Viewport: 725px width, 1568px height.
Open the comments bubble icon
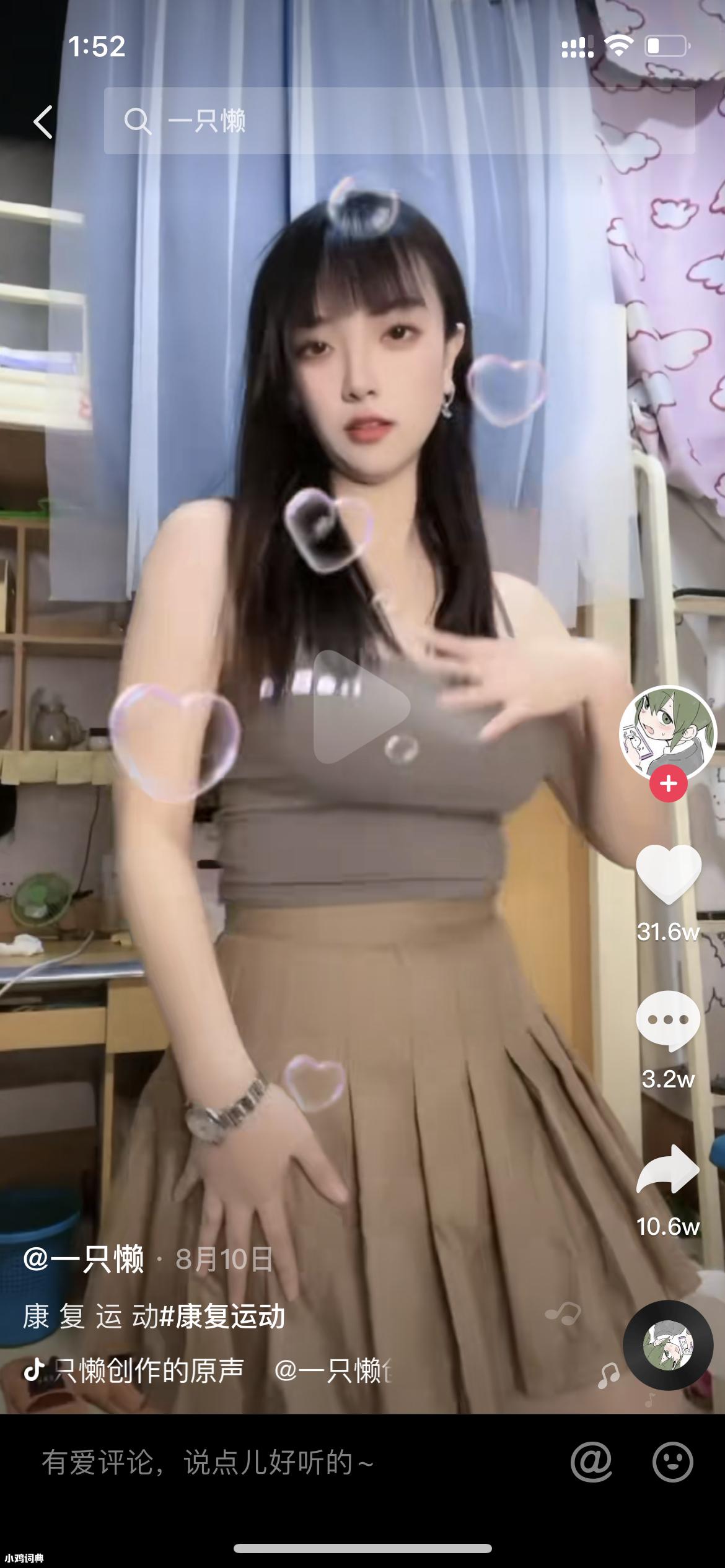[x=668, y=1021]
